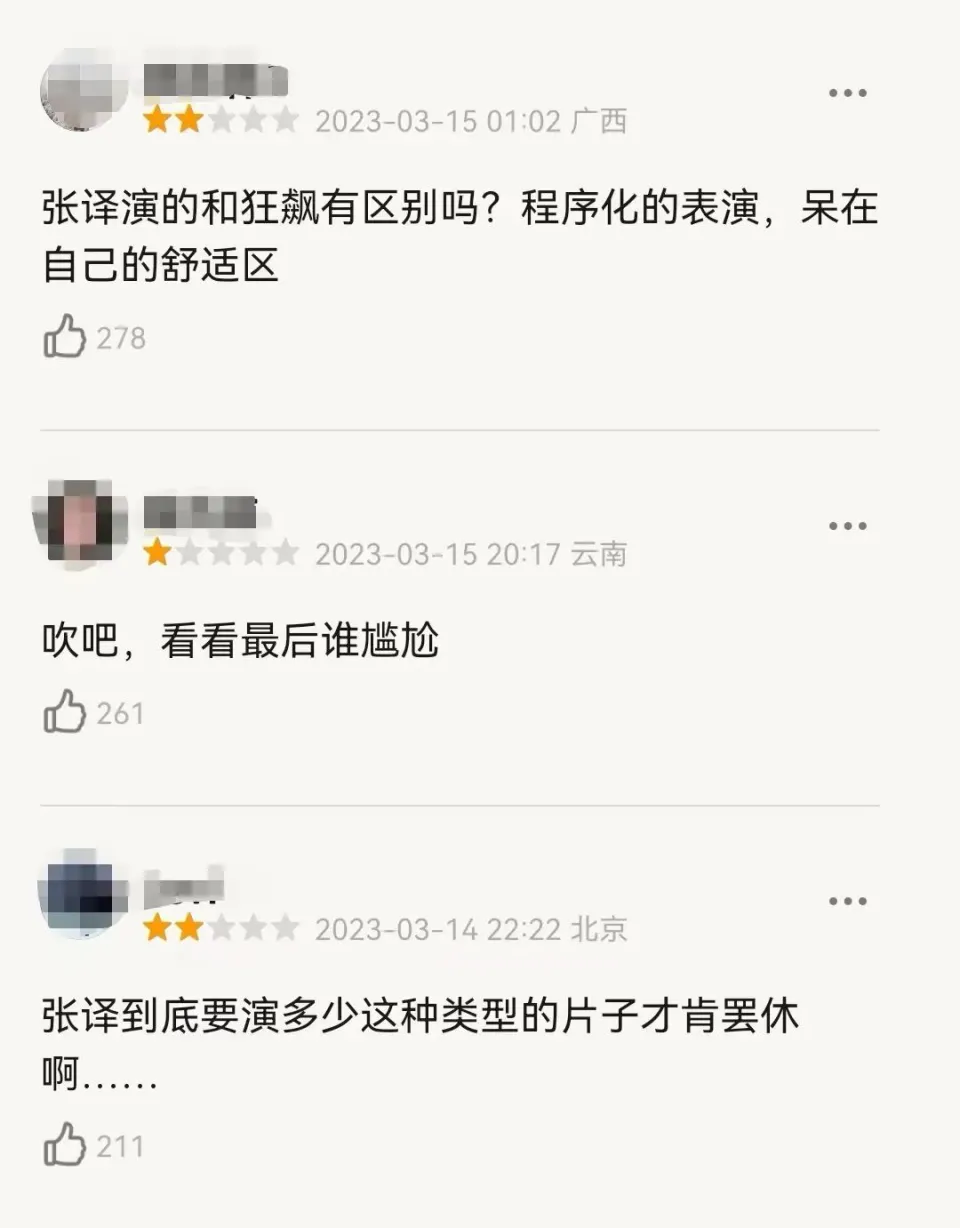960x1228 pixels.
Task: Like the review '吹吧，看看最后谁尴尬'
Action: coord(66,711)
